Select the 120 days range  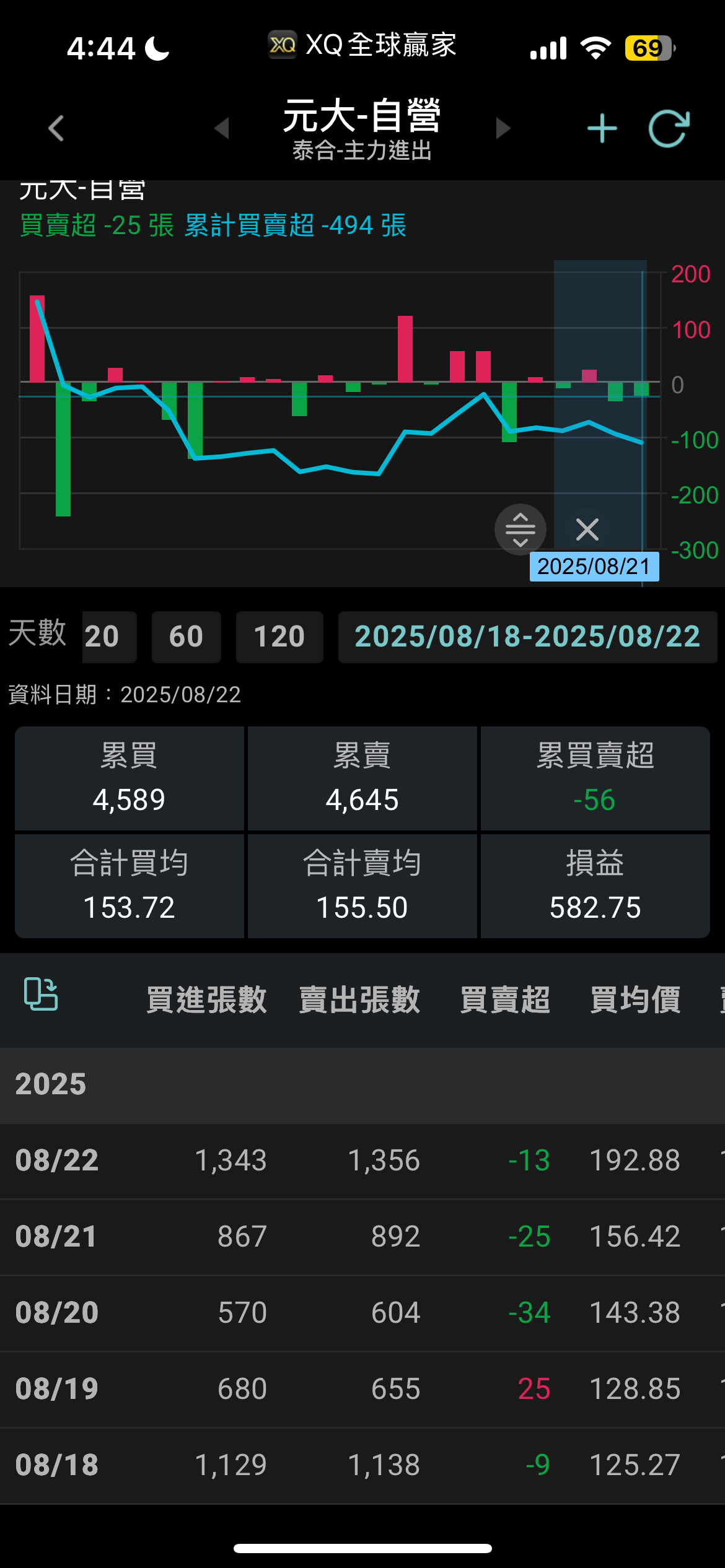[x=279, y=637]
